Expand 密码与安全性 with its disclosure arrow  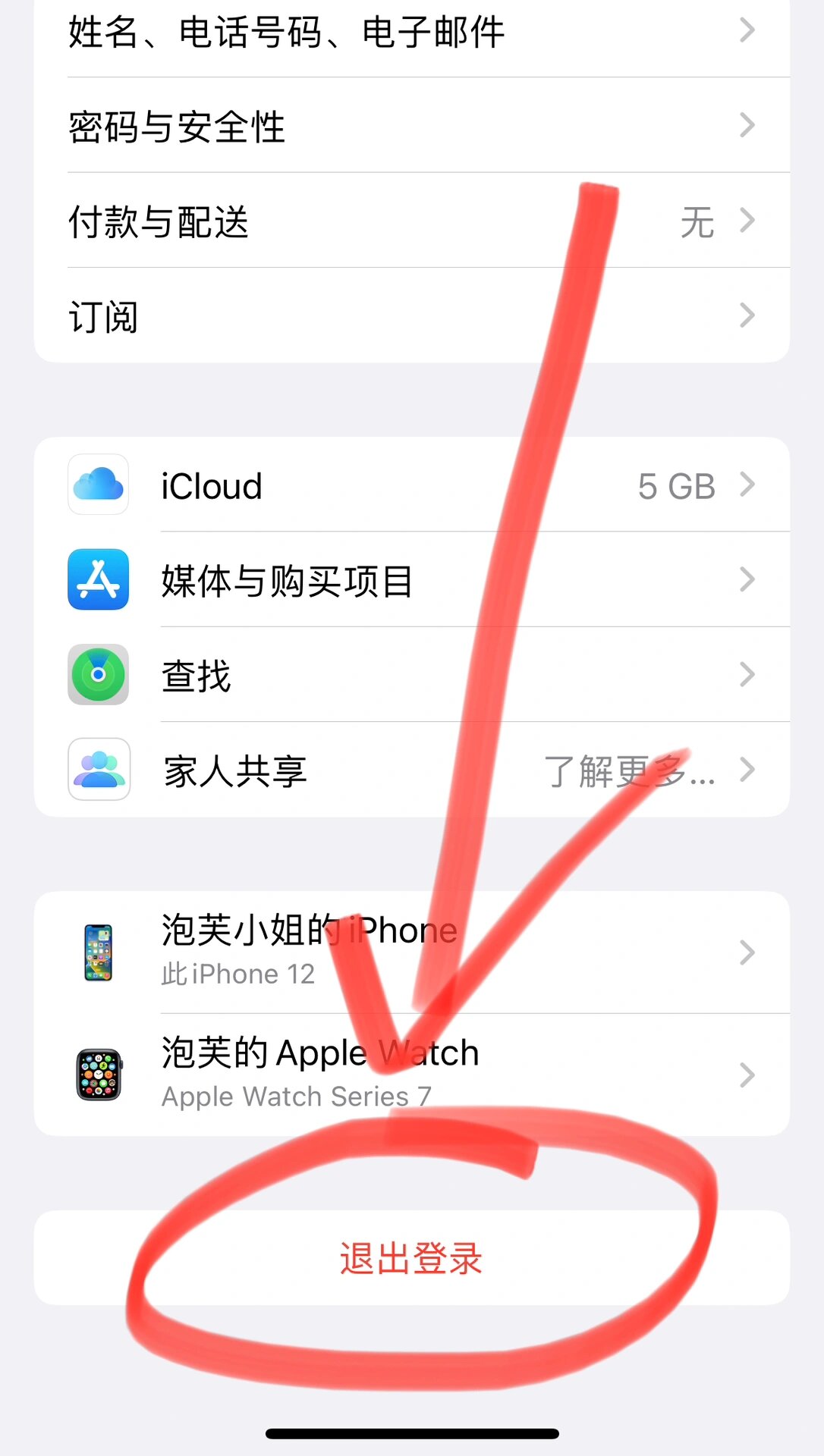747,124
